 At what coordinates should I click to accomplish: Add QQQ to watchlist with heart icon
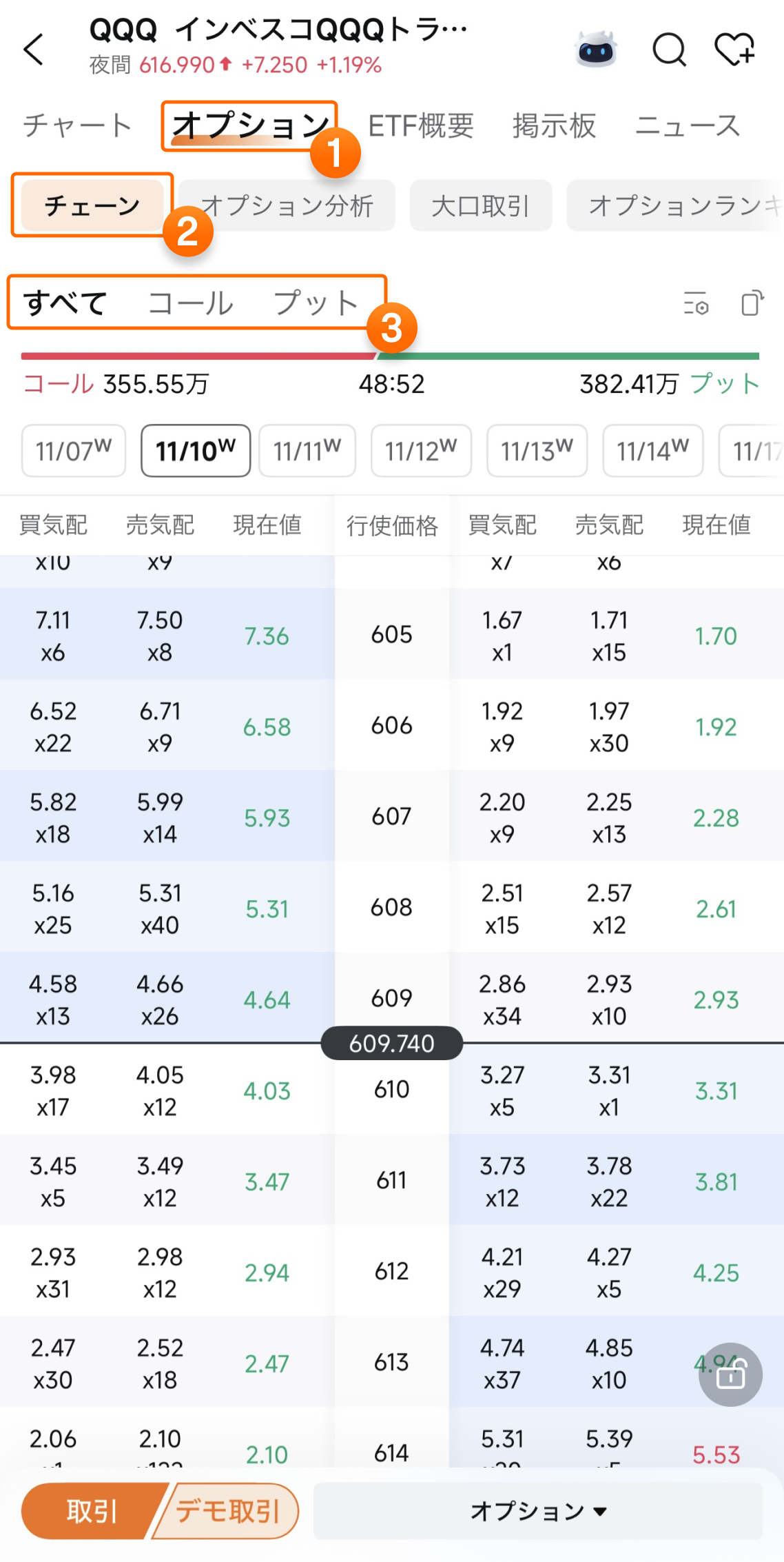(x=734, y=50)
